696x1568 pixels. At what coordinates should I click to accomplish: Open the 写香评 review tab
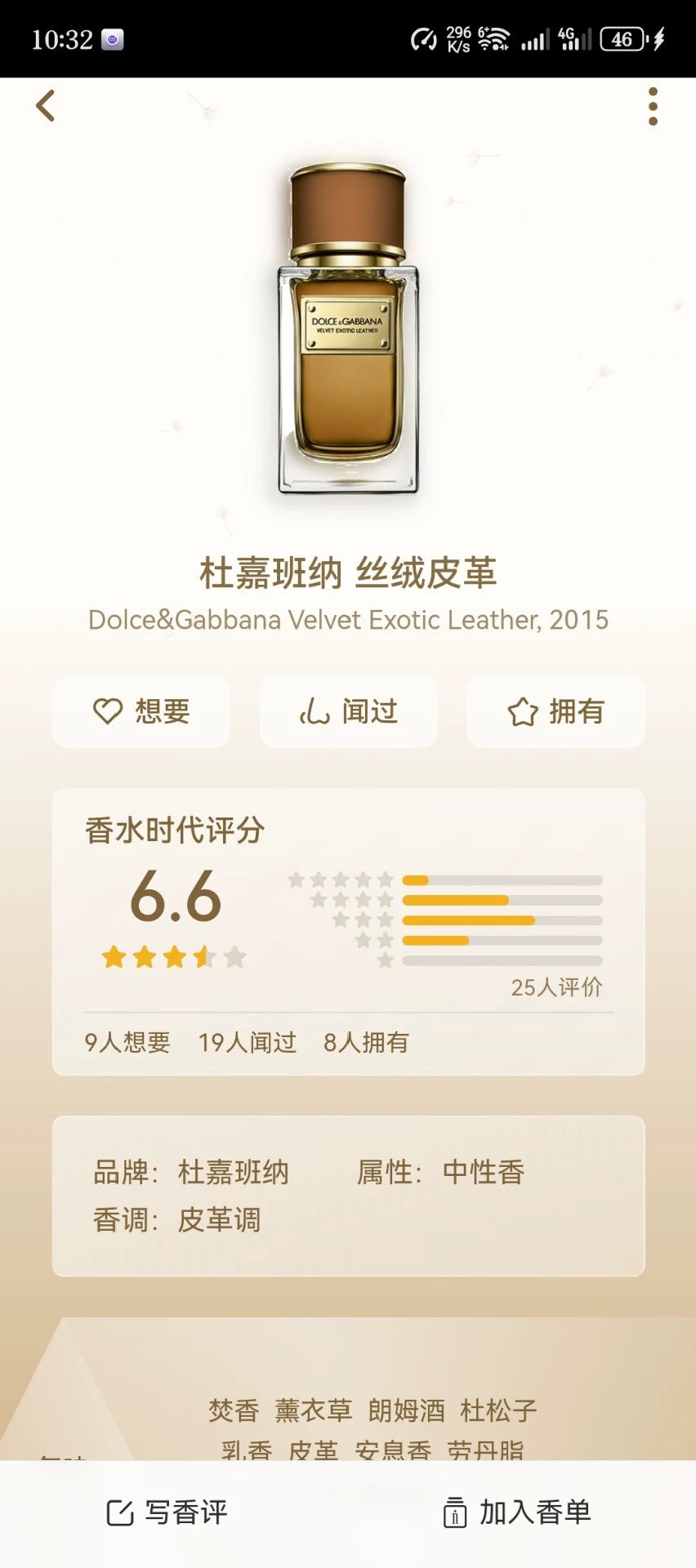(x=167, y=1512)
